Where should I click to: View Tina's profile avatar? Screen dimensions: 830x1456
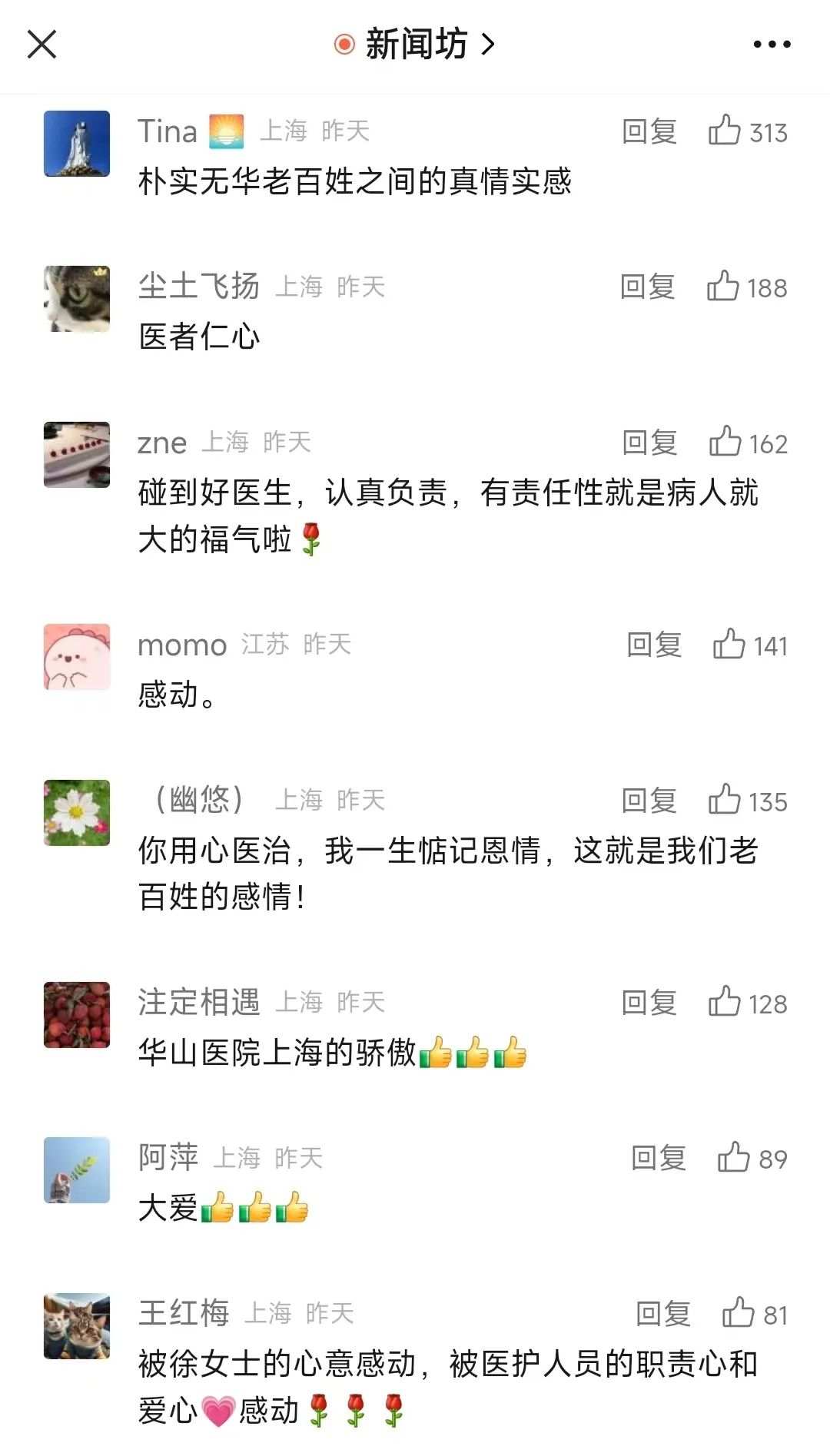77,144
